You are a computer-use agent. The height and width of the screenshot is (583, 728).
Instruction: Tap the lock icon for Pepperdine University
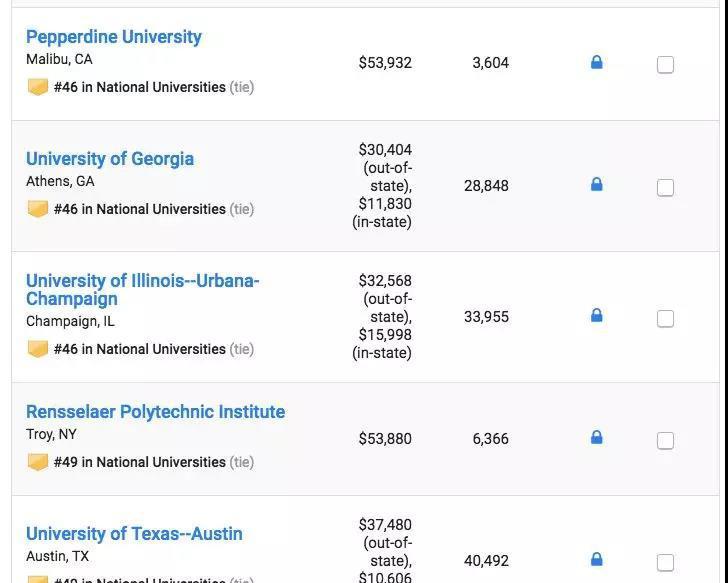[597, 63]
